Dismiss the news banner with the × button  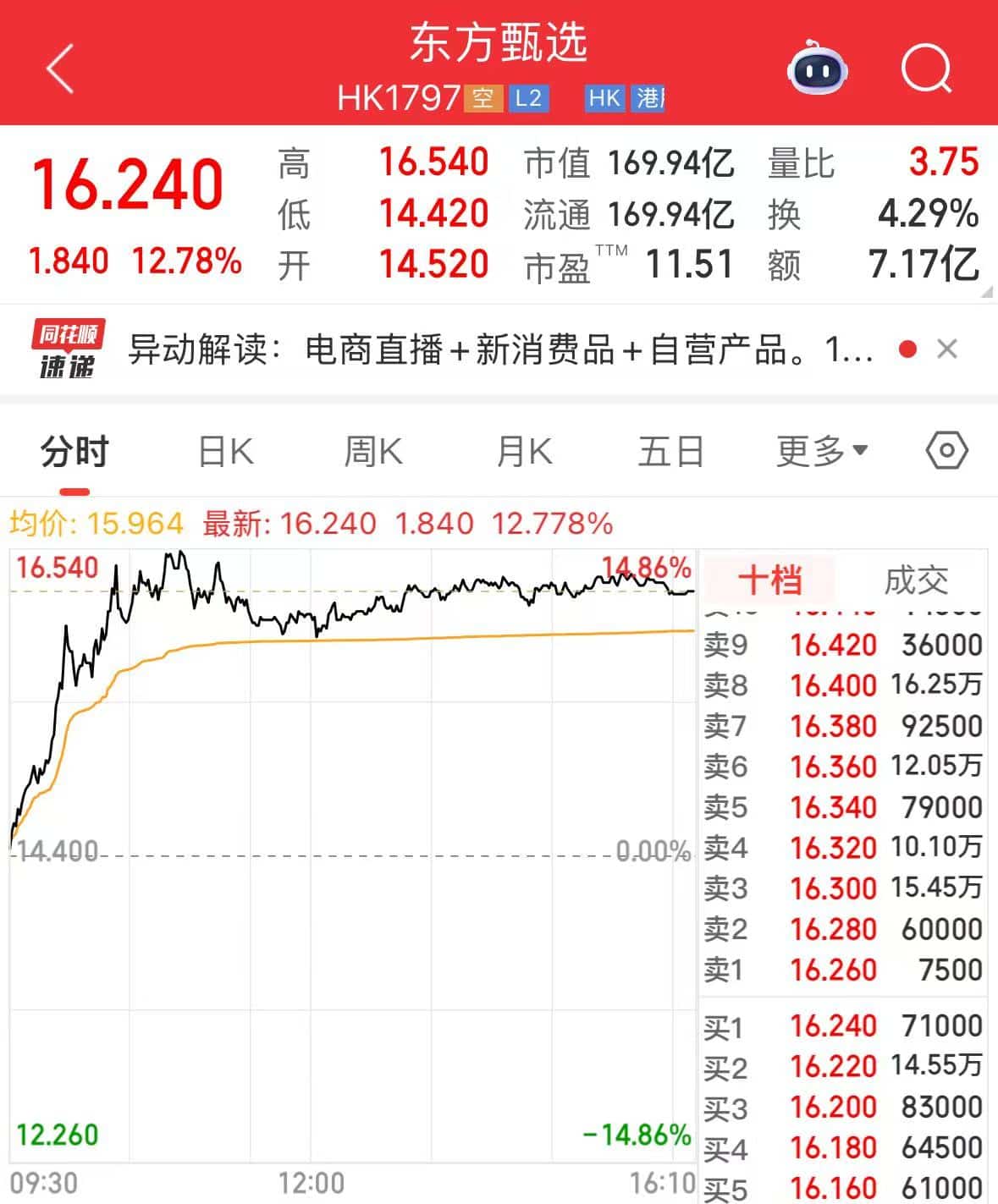tap(948, 348)
